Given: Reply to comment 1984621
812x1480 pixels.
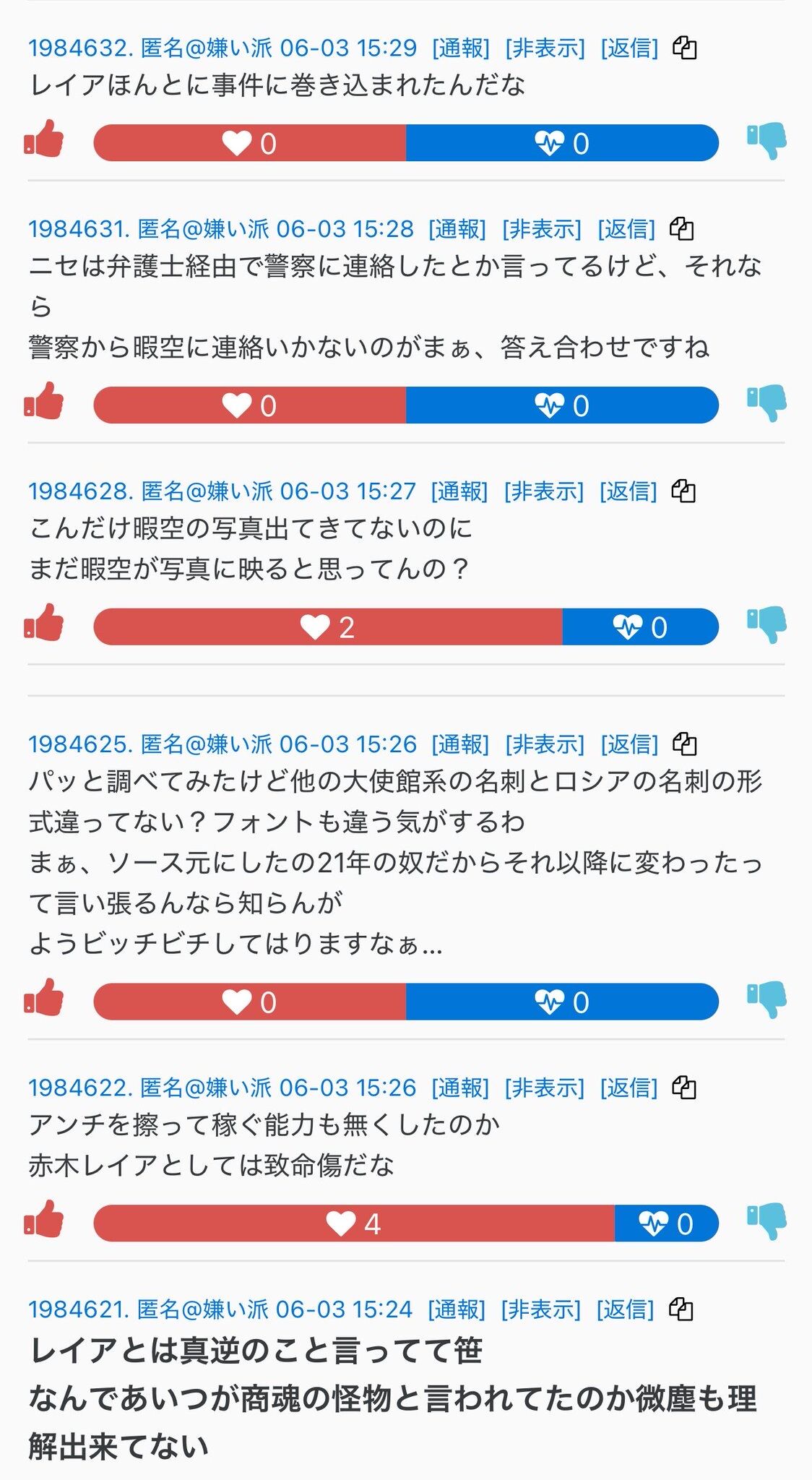Looking at the screenshot, I should click(x=625, y=1309).
